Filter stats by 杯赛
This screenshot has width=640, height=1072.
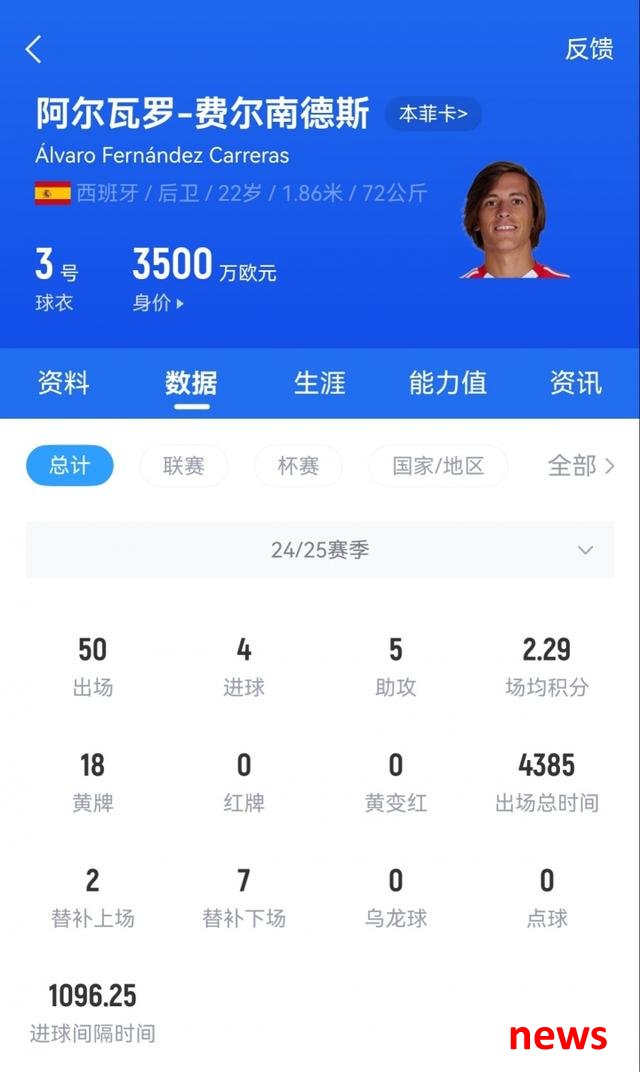[298, 466]
